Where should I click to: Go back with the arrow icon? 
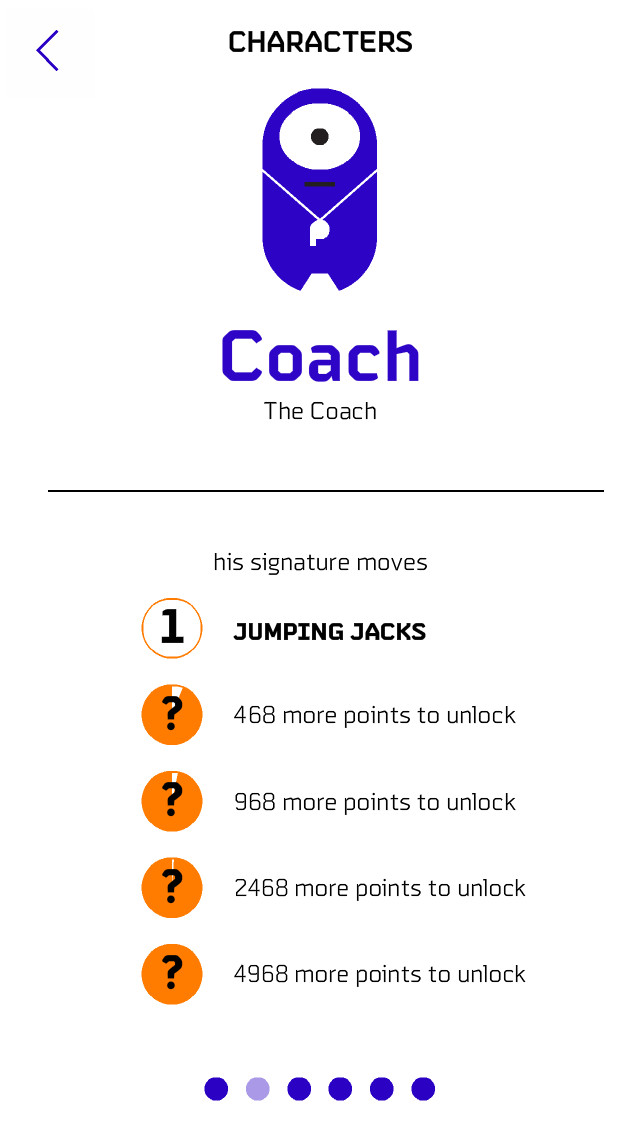pos(47,51)
